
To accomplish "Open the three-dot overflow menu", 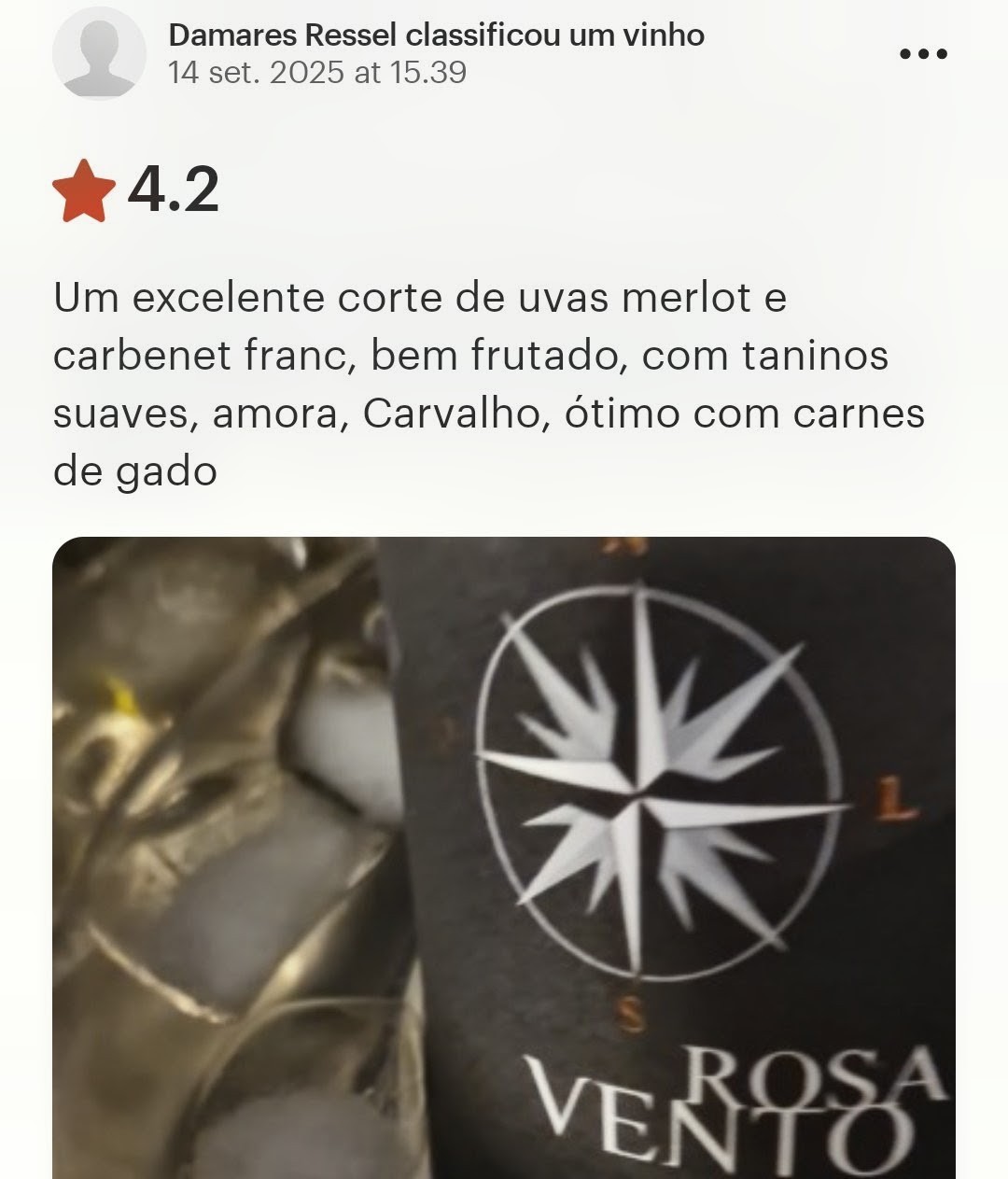I will (923, 54).
